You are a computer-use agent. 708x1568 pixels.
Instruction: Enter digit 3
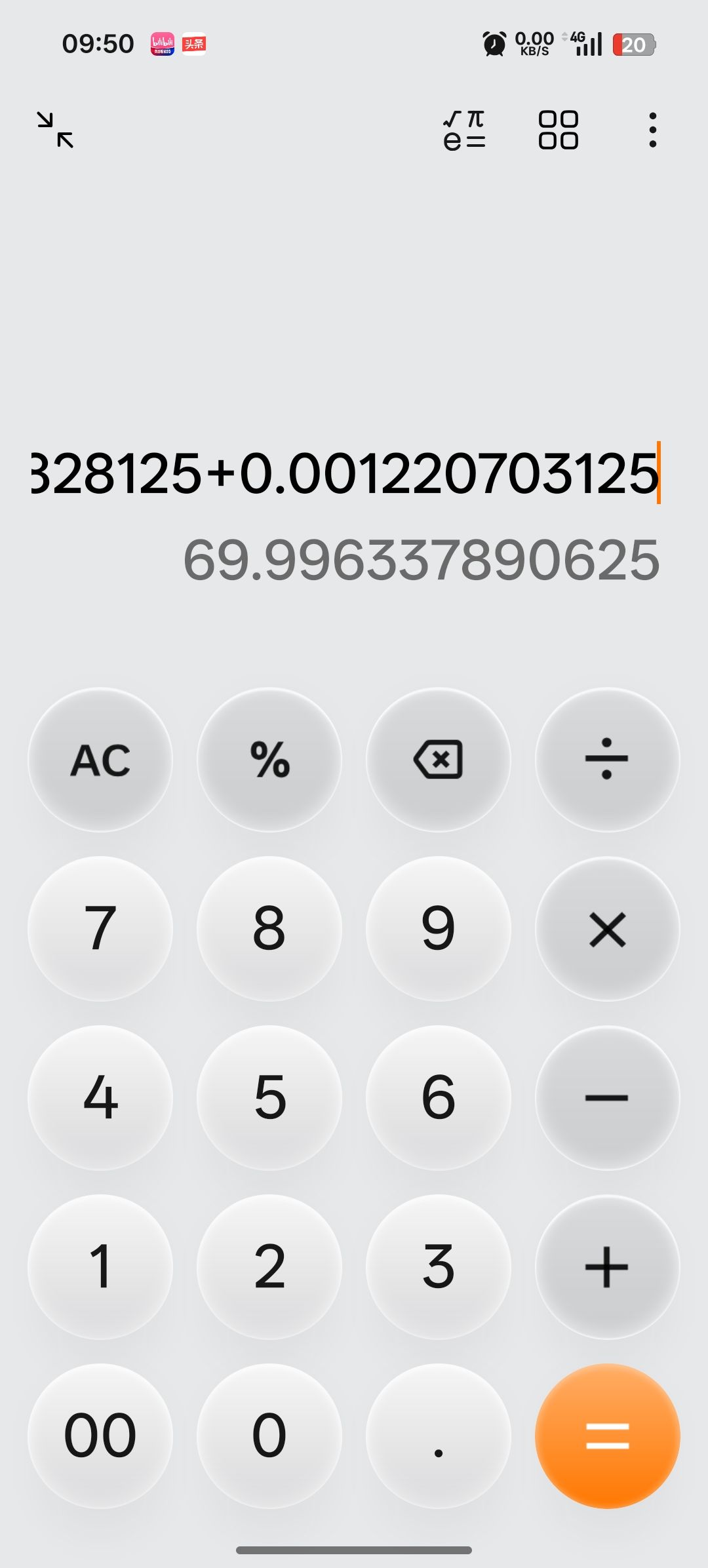coord(439,1267)
